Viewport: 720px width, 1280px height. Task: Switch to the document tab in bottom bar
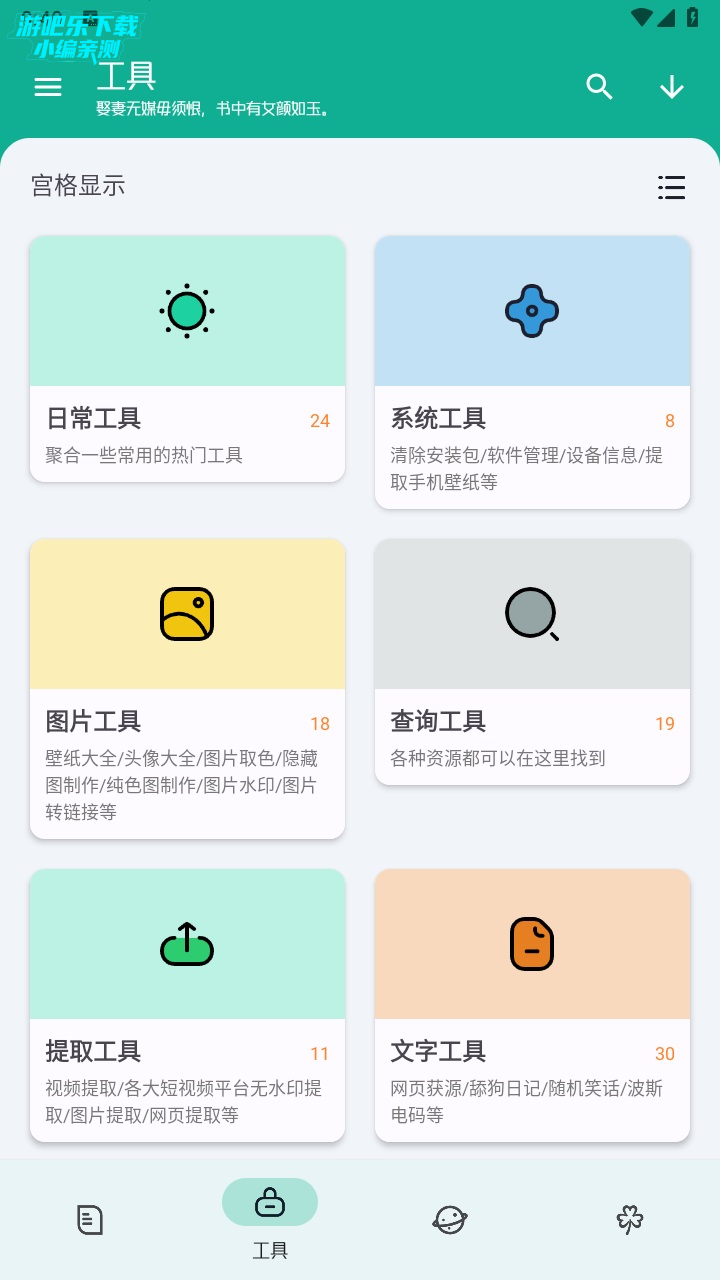point(90,1219)
